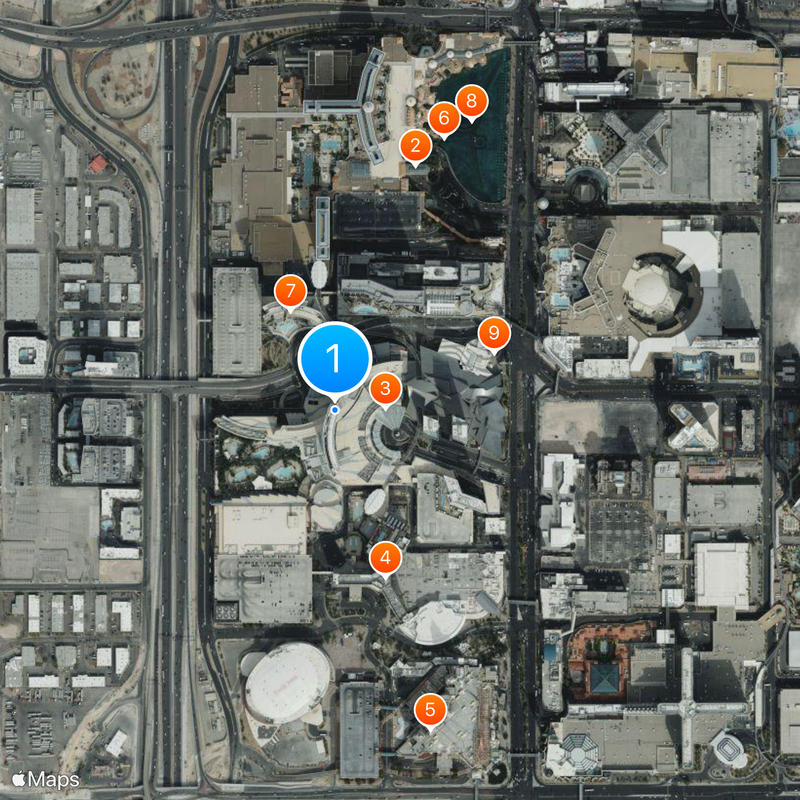Open the orange pin numbered 3
This screenshot has width=800, height=800.
[386, 389]
